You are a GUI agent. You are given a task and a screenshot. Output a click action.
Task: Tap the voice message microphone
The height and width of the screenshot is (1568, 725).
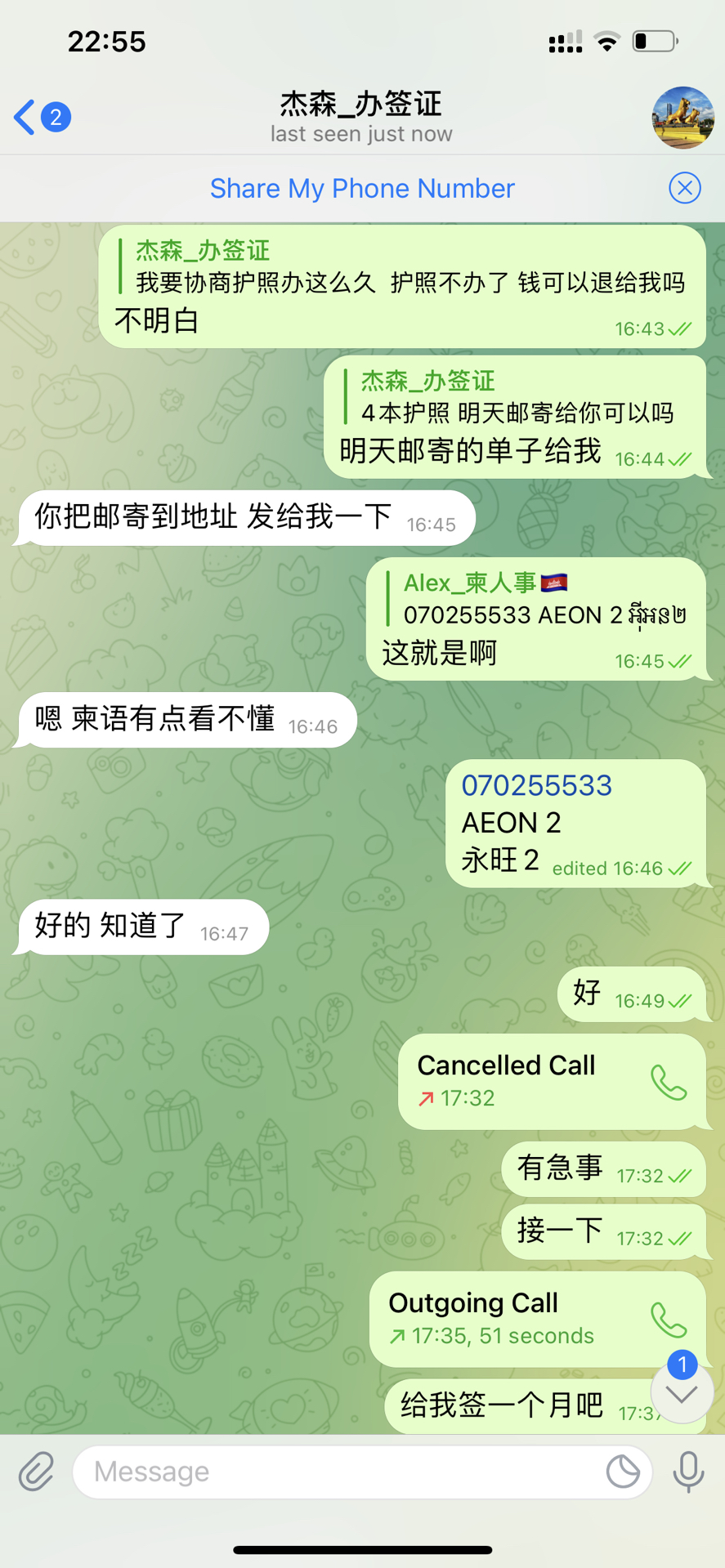tap(688, 1472)
